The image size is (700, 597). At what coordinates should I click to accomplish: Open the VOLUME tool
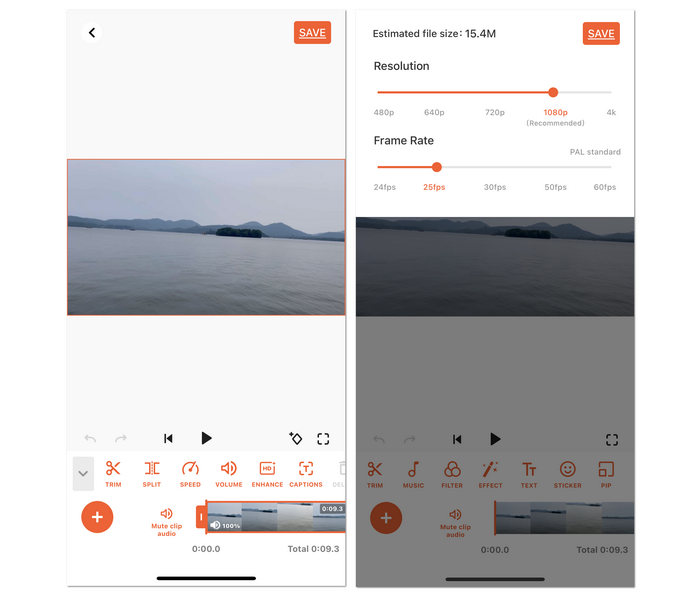(x=229, y=473)
